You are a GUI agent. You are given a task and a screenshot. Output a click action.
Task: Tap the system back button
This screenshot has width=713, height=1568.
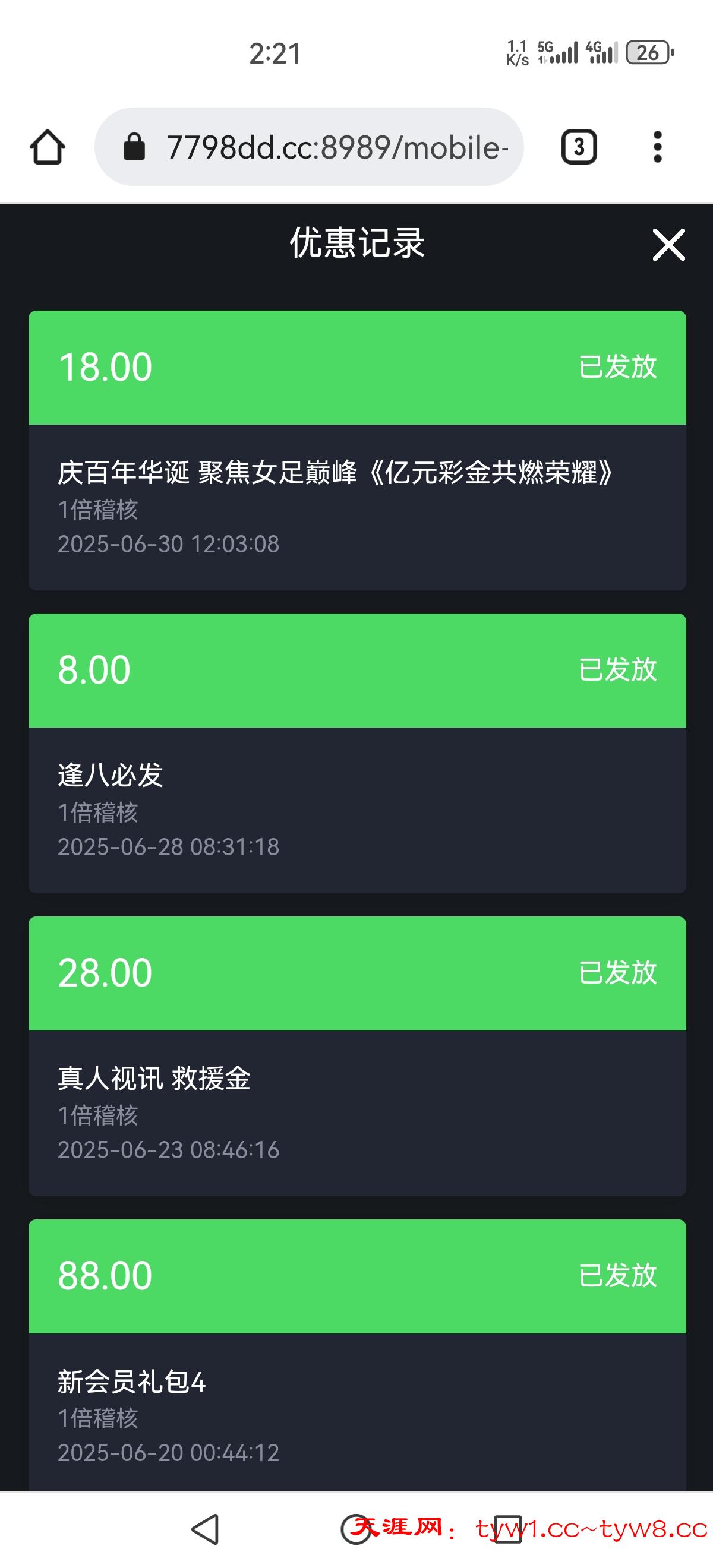click(x=206, y=1528)
